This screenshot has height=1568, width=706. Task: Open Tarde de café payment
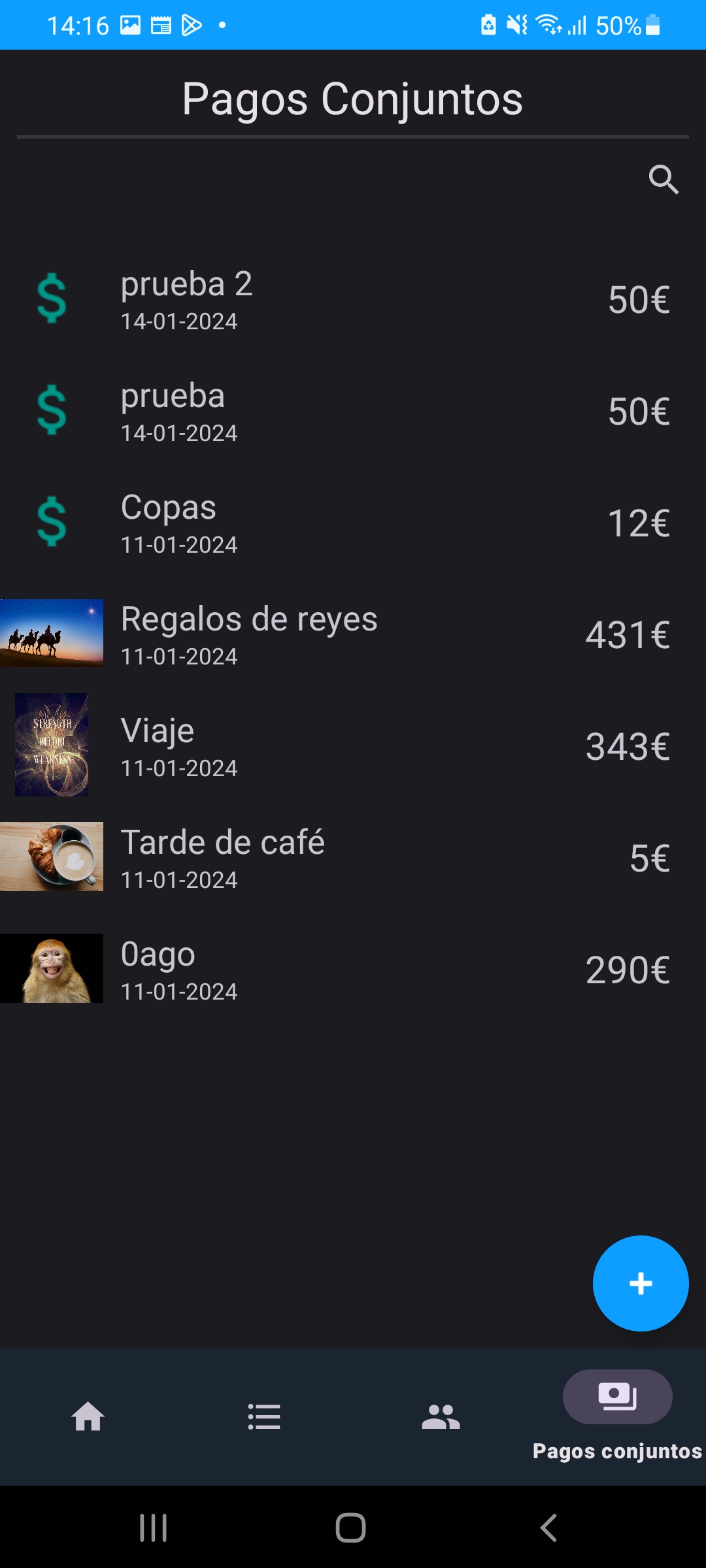(x=353, y=858)
